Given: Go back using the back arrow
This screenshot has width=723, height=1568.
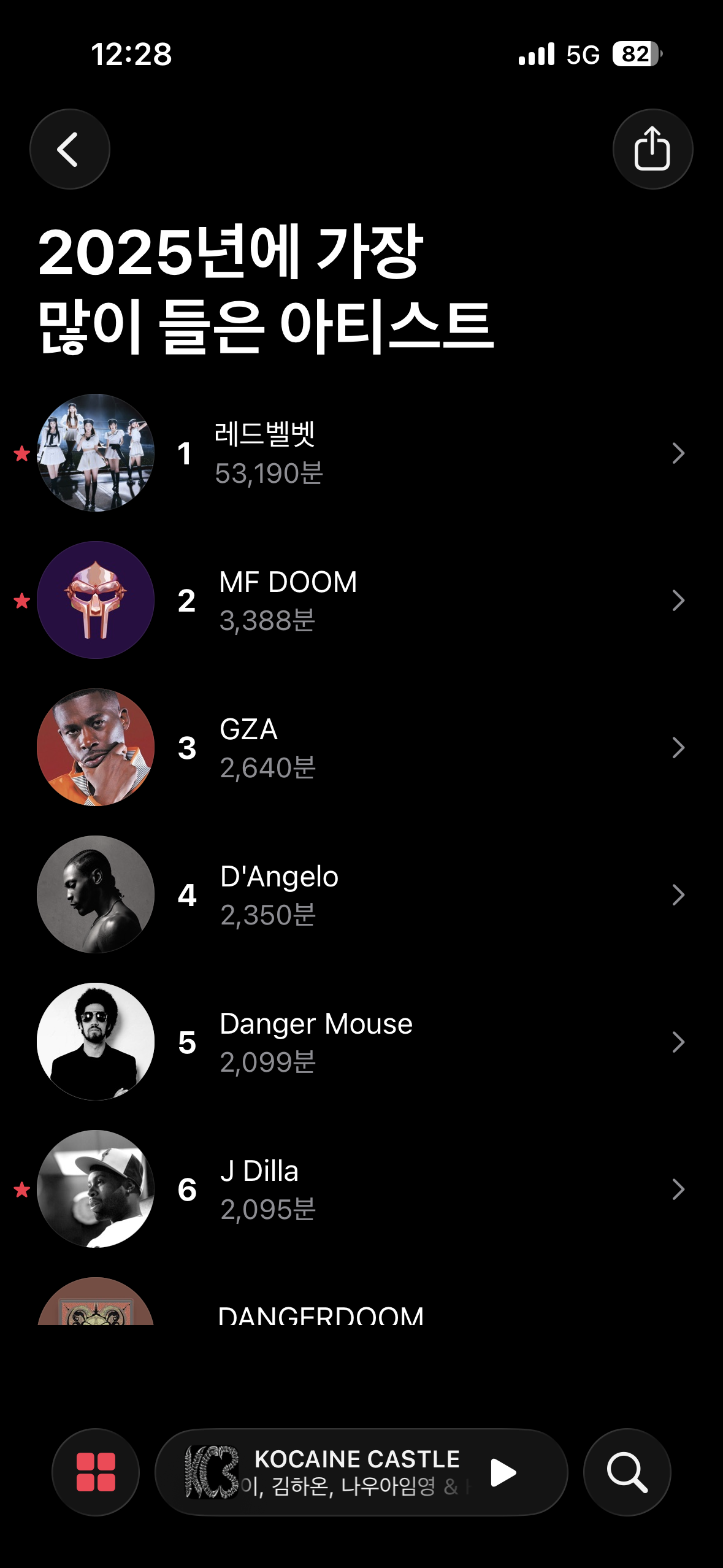Looking at the screenshot, I should pyautogui.click(x=69, y=149).
